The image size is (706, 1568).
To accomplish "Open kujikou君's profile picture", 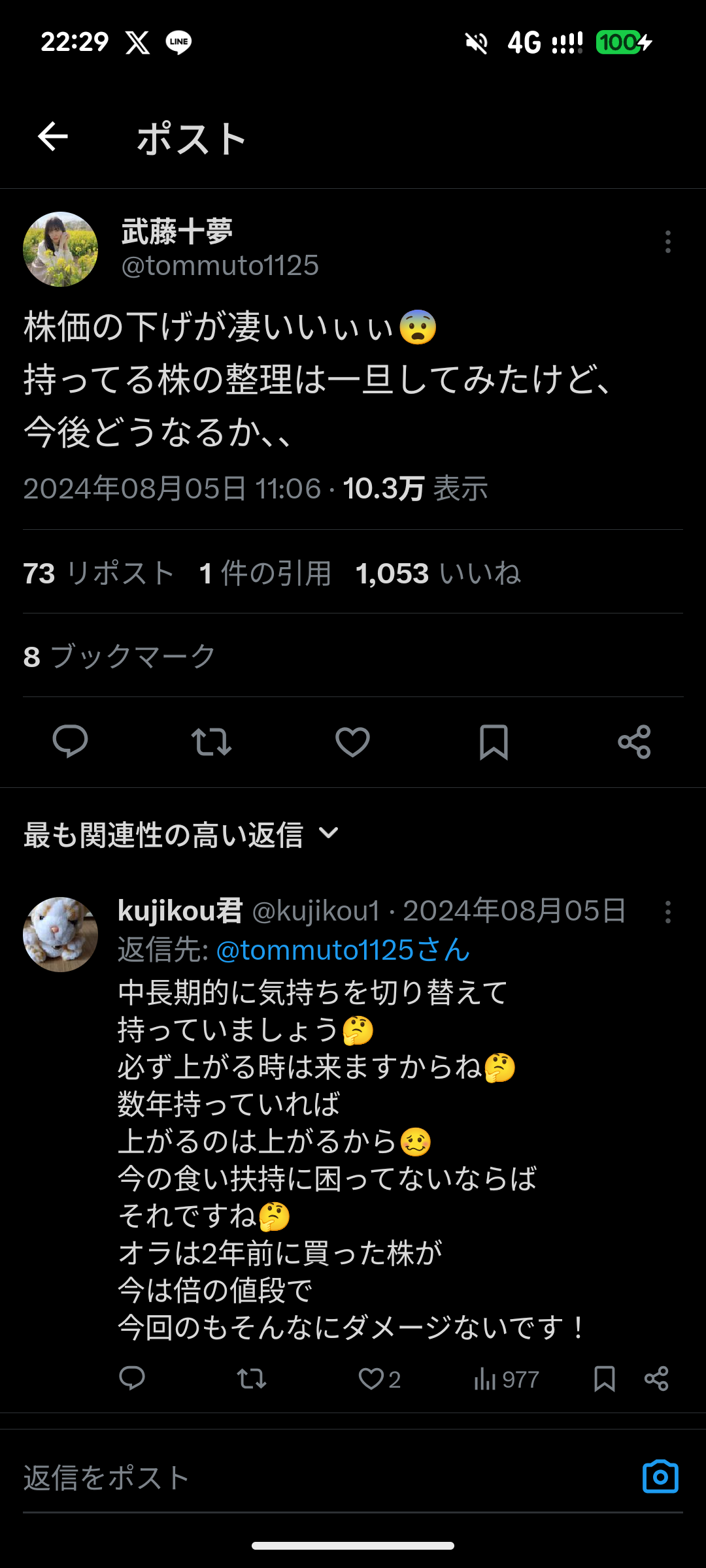I will point(60,934).
